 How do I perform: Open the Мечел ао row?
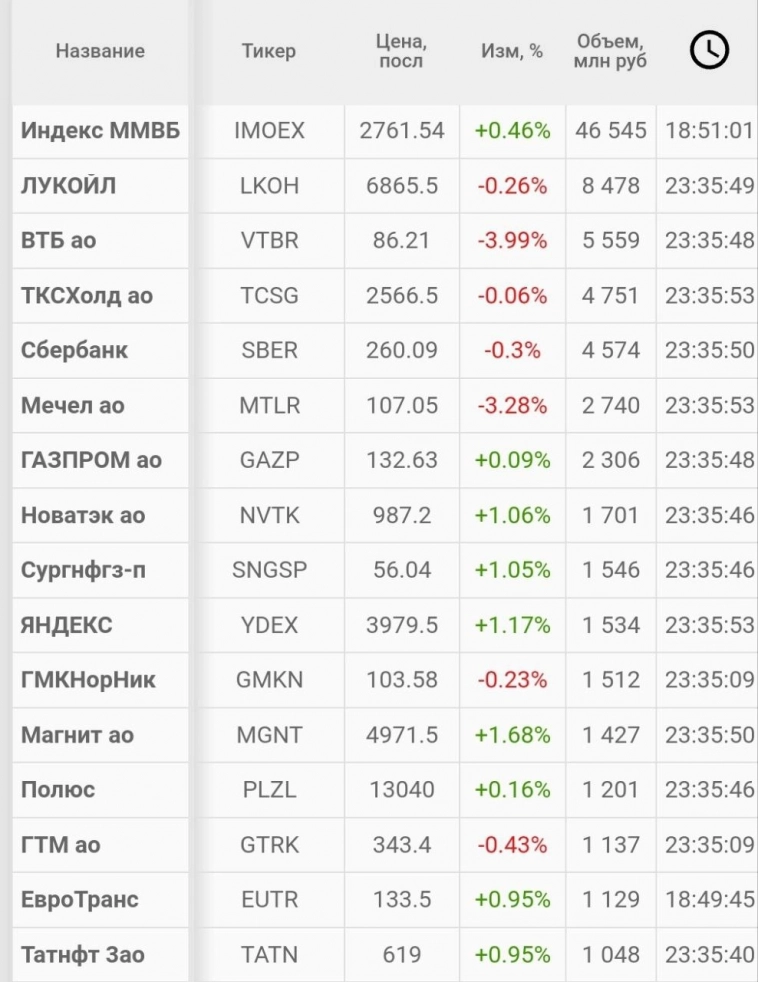(73, 406)
